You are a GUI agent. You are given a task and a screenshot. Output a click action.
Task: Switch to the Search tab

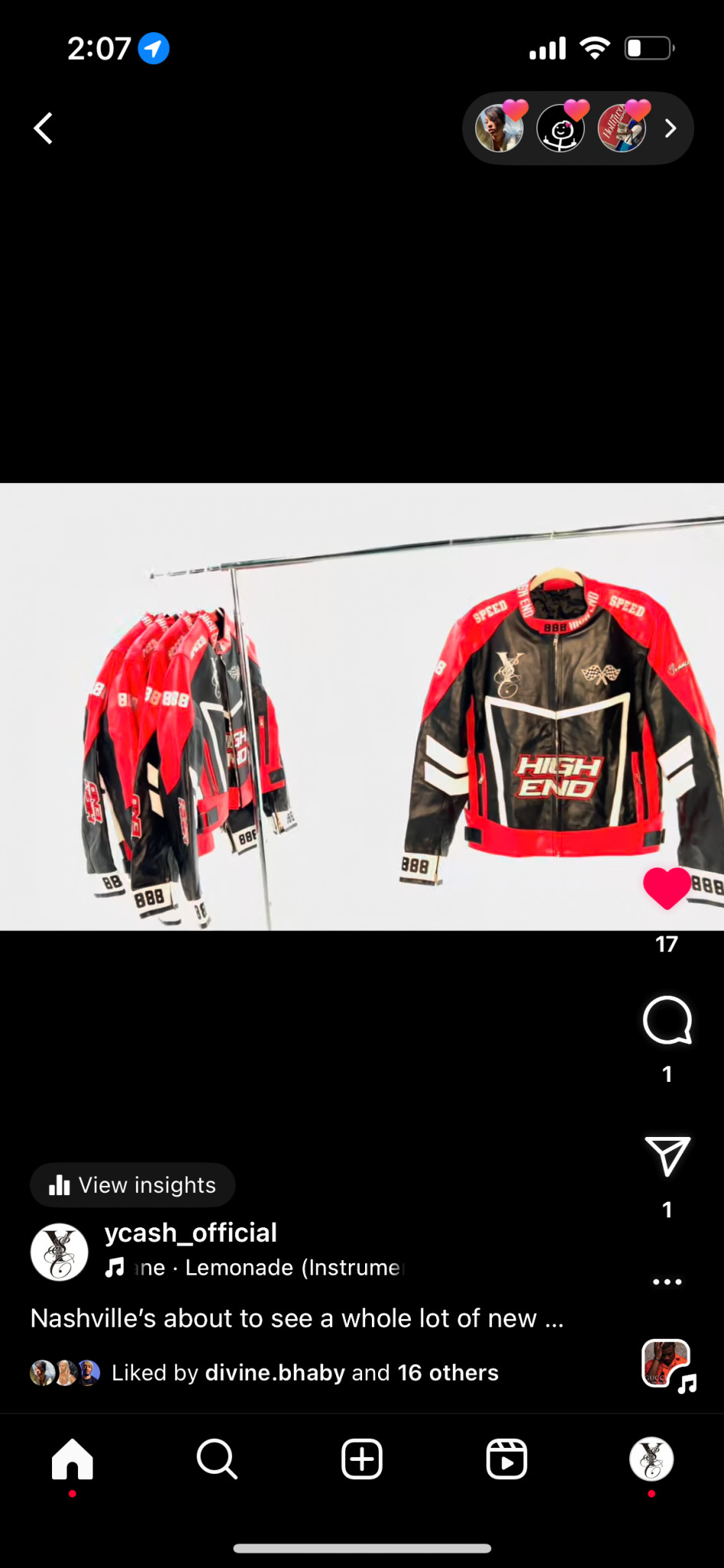tap(217, 1459)
